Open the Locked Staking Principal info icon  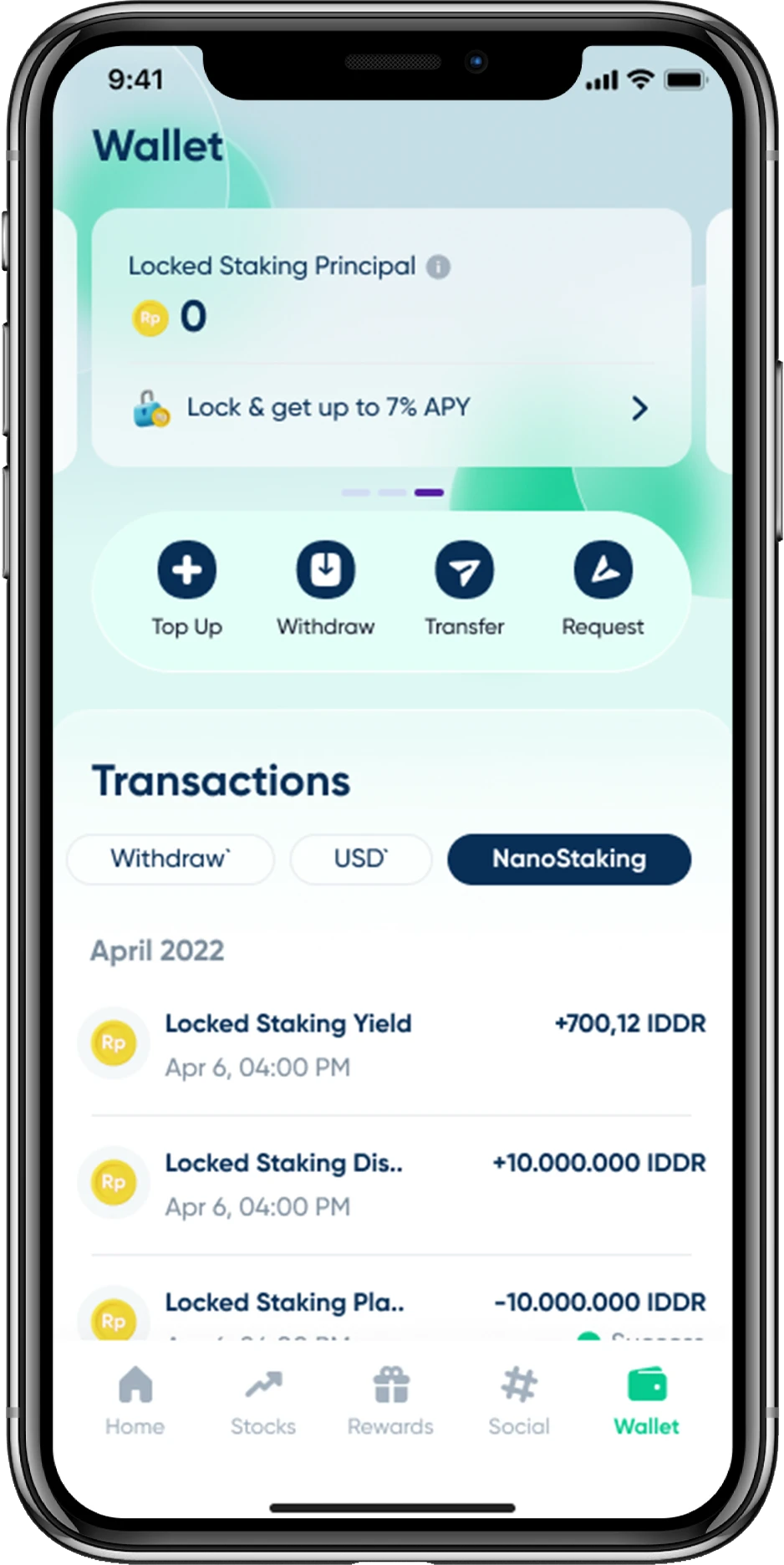(438, 267)
